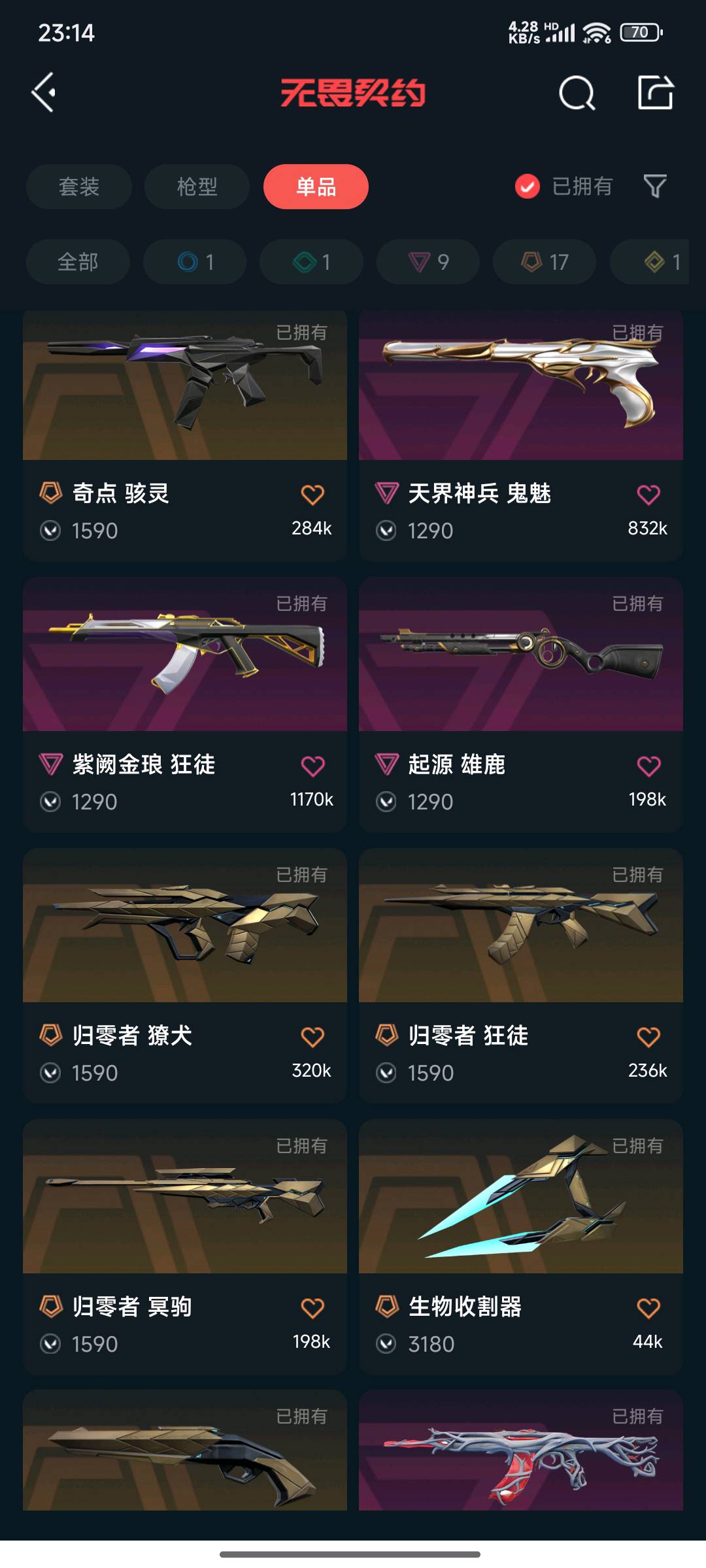This screenshot has height=1568, width=706.
Task: Select the 全部 rarity chip
Action: (78, 262)
